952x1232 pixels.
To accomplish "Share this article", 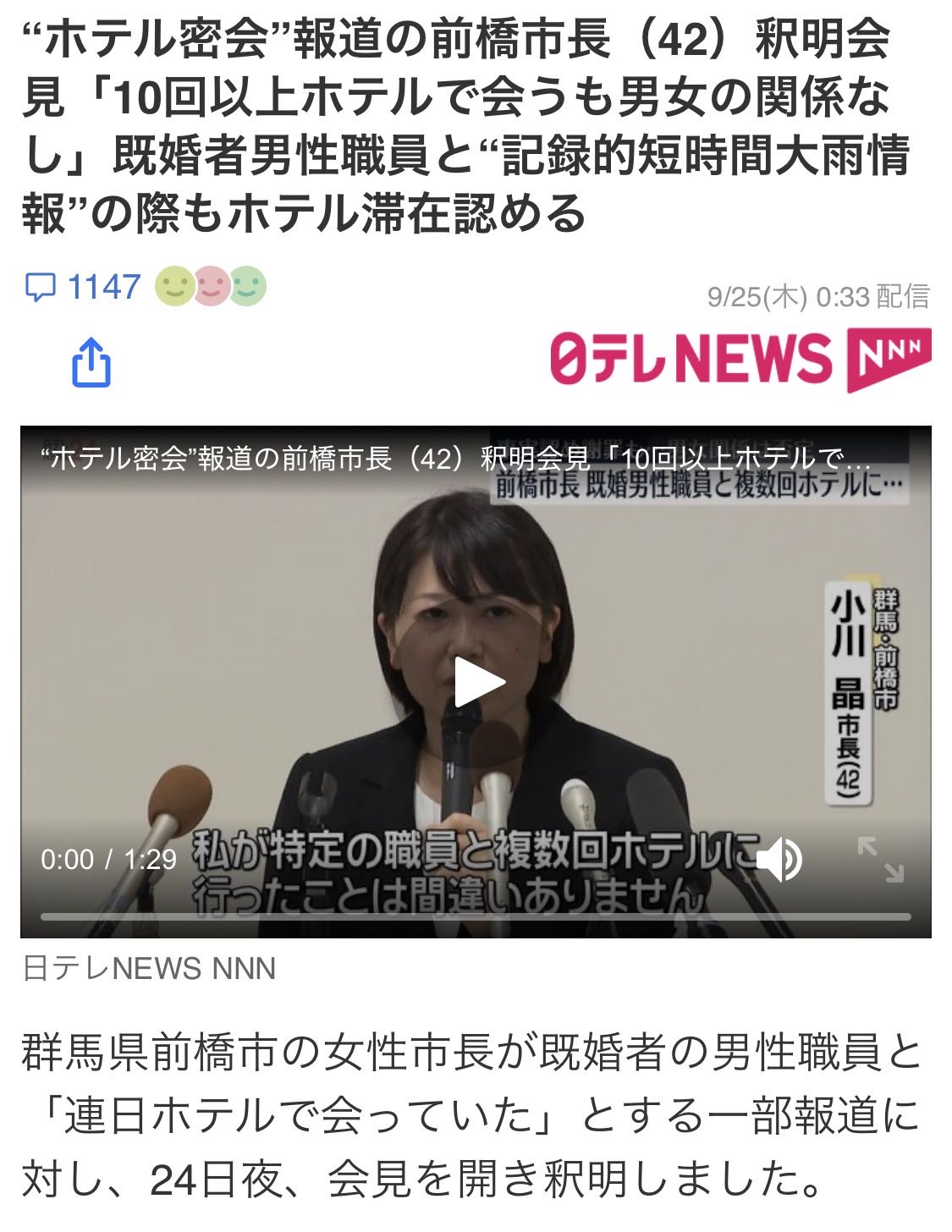I will tap(91, 363).
